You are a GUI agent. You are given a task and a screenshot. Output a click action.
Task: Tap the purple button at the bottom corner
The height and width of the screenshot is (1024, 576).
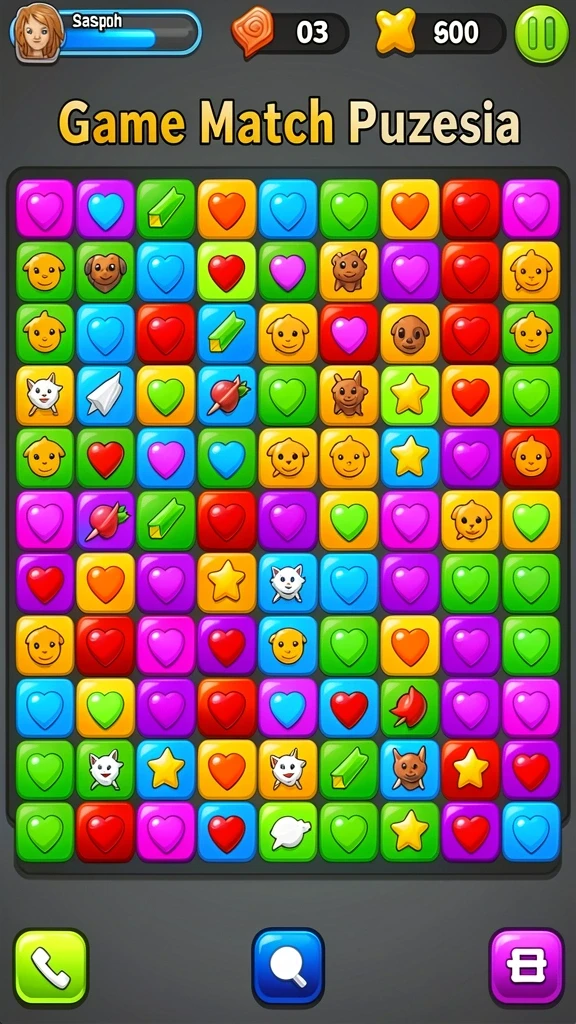[526, 967]
